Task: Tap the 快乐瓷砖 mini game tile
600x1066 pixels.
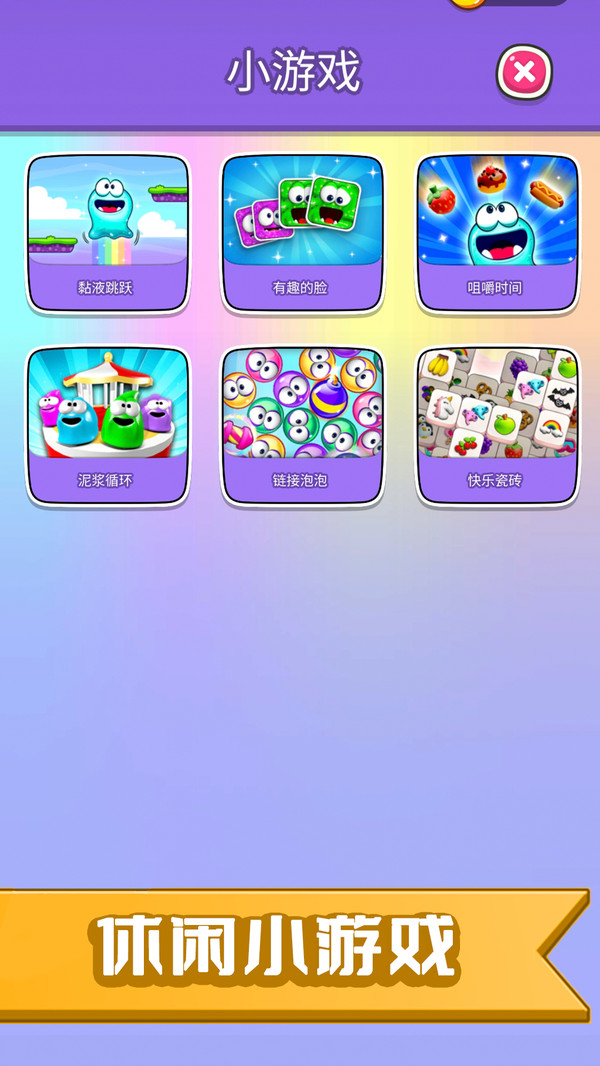Action: point(497,425)
